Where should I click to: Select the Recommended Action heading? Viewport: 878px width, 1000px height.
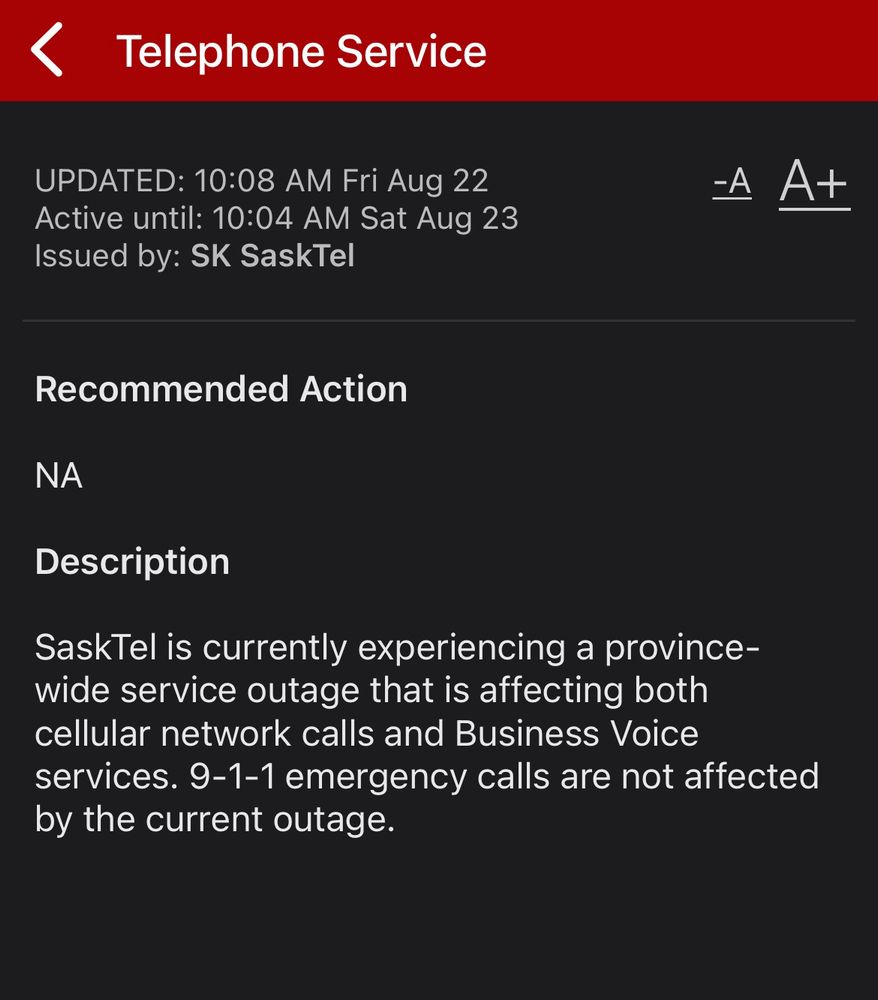coord(221,389)
